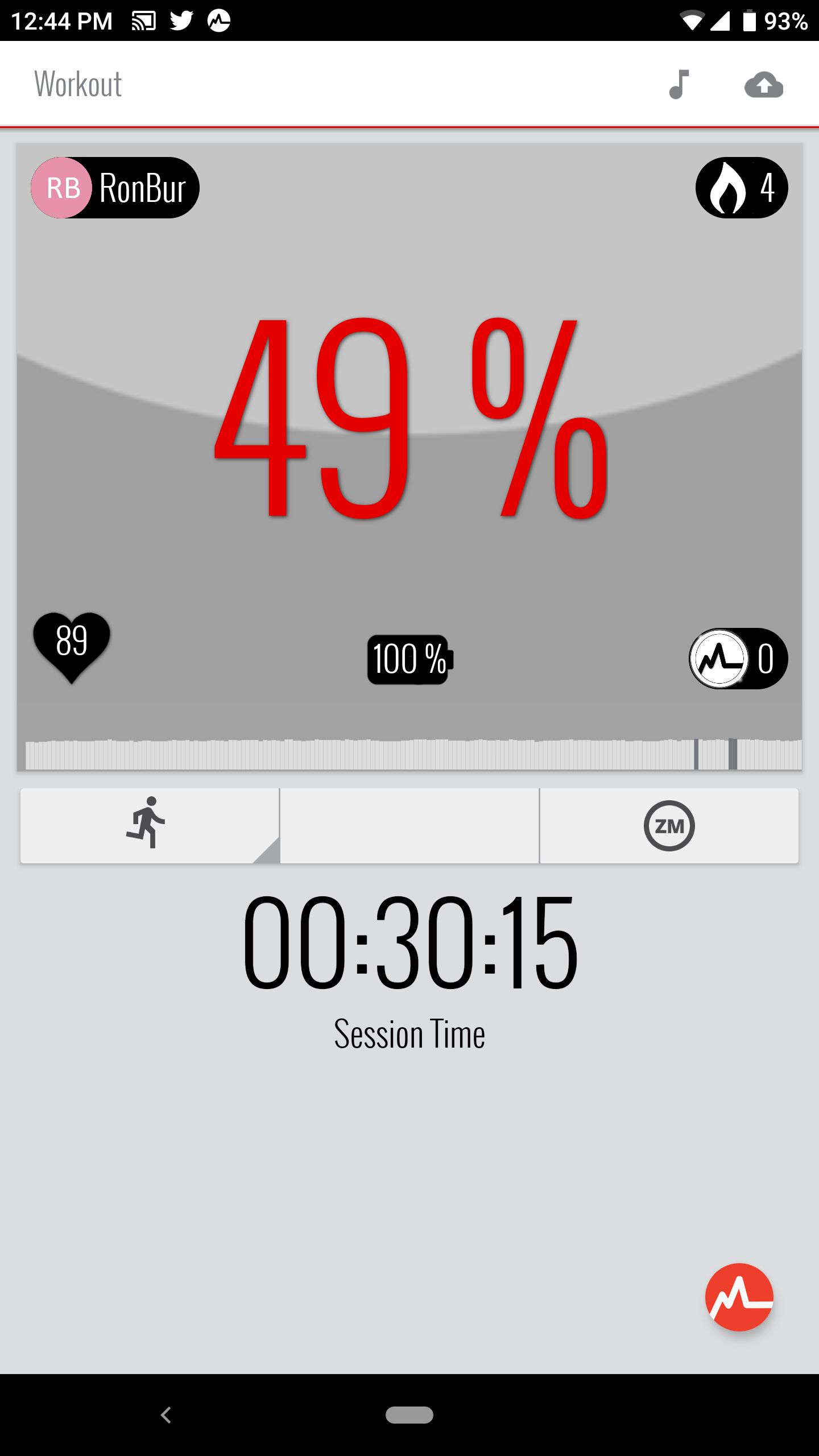The image size is (819, 1456).
Task: Tap the cloud upload icon
Action: point(764,85)
